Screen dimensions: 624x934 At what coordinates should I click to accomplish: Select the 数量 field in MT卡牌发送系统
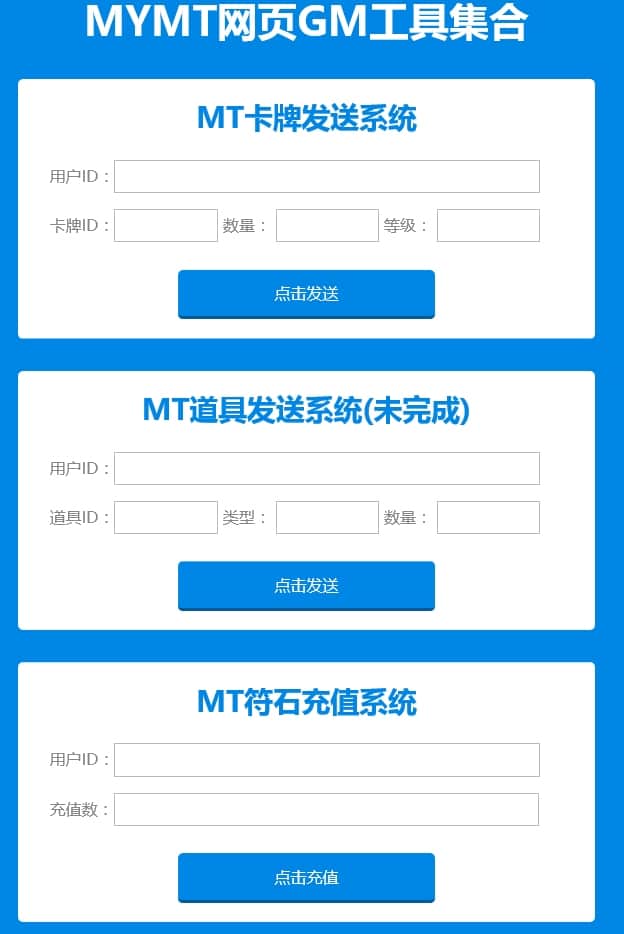[x=327, y=225]
